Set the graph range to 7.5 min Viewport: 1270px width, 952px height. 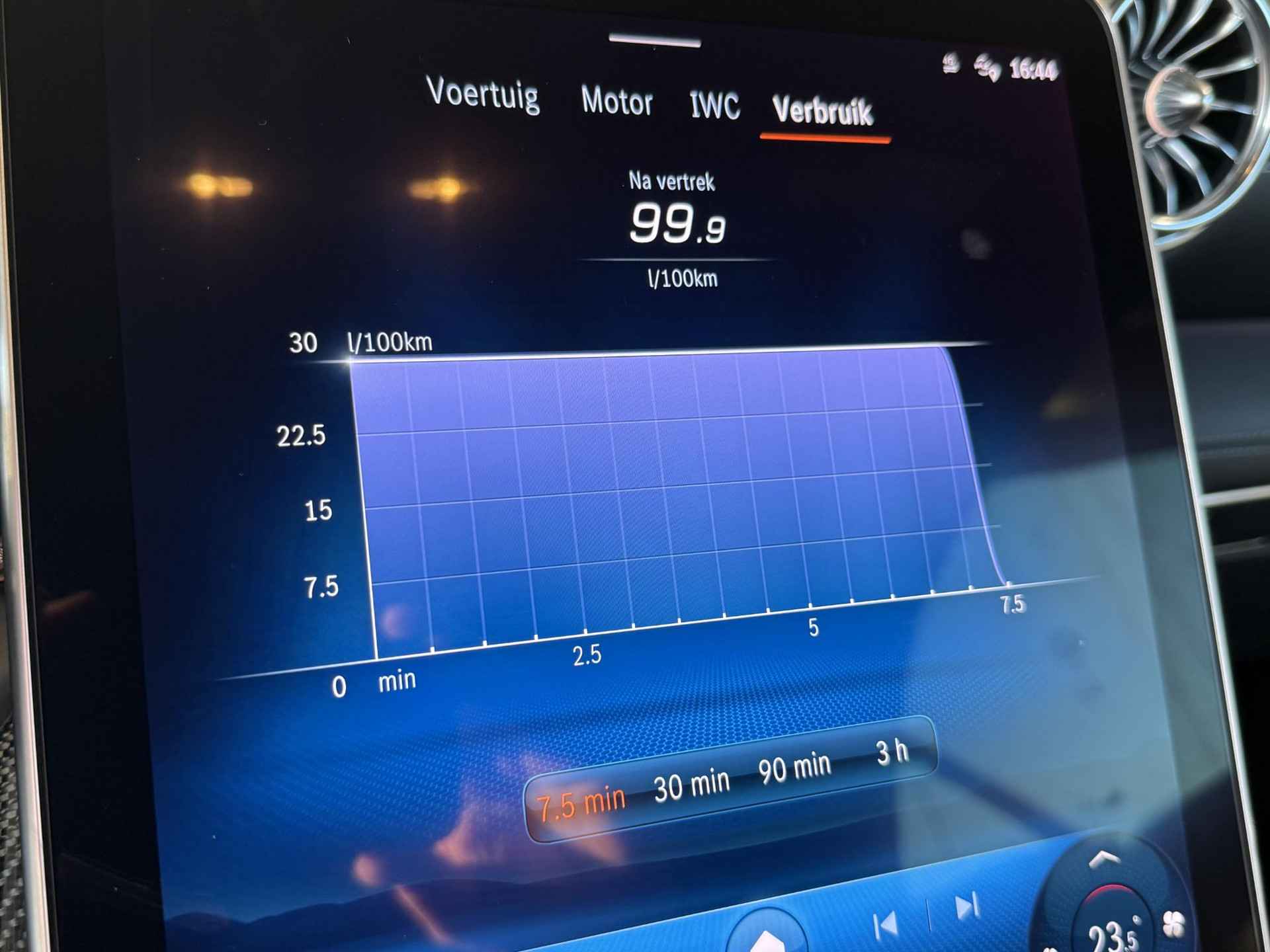point(581,804)
